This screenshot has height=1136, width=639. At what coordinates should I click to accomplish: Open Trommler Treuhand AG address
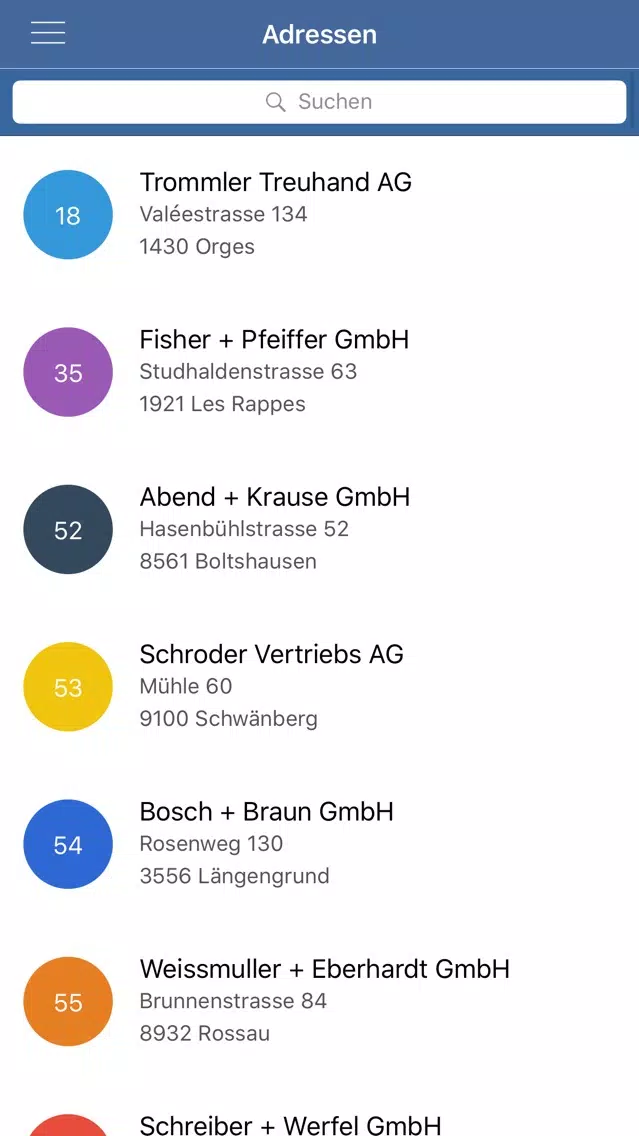click(x=320, y=214)
